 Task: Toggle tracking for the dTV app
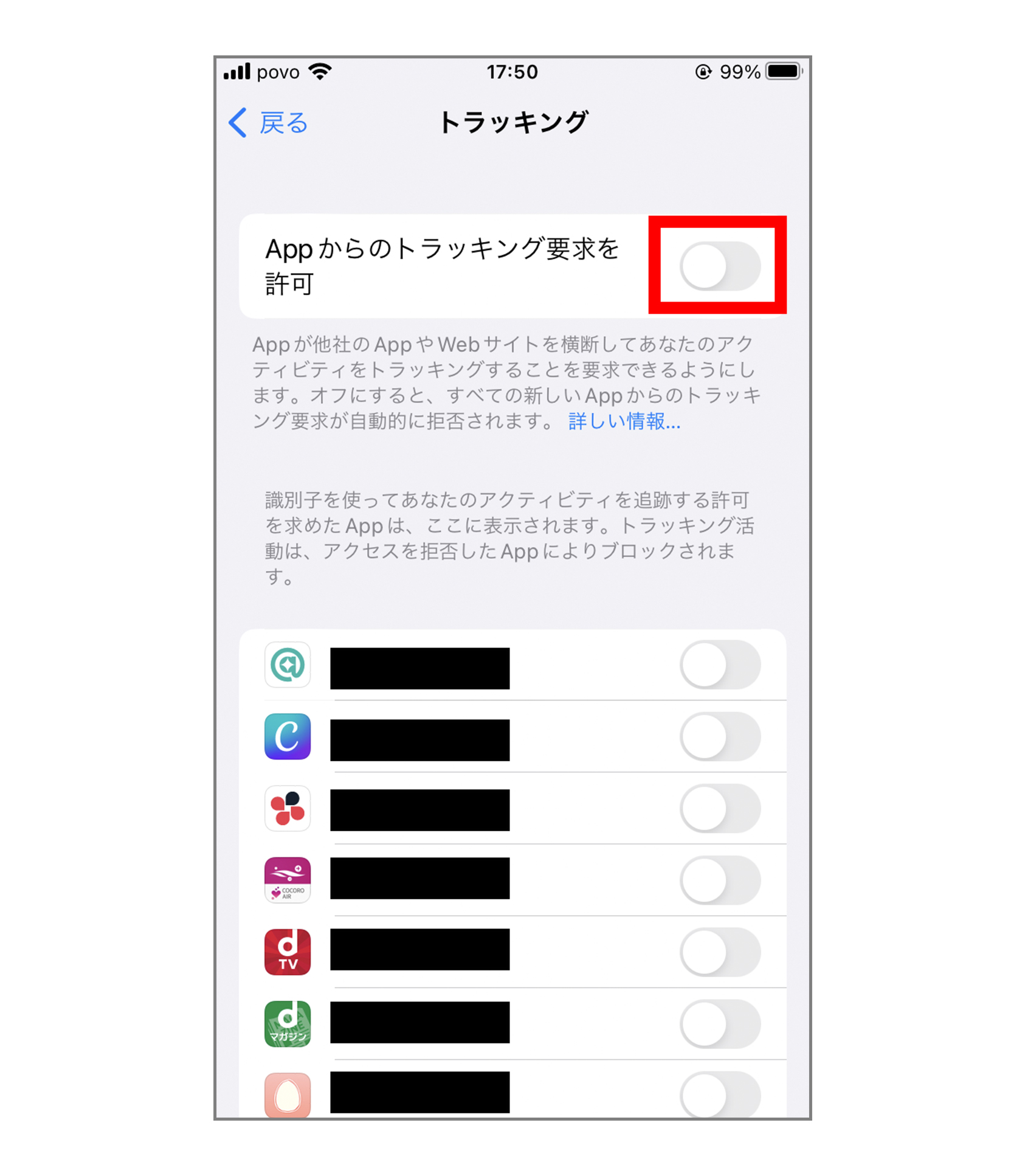click(x=720, y=952)
